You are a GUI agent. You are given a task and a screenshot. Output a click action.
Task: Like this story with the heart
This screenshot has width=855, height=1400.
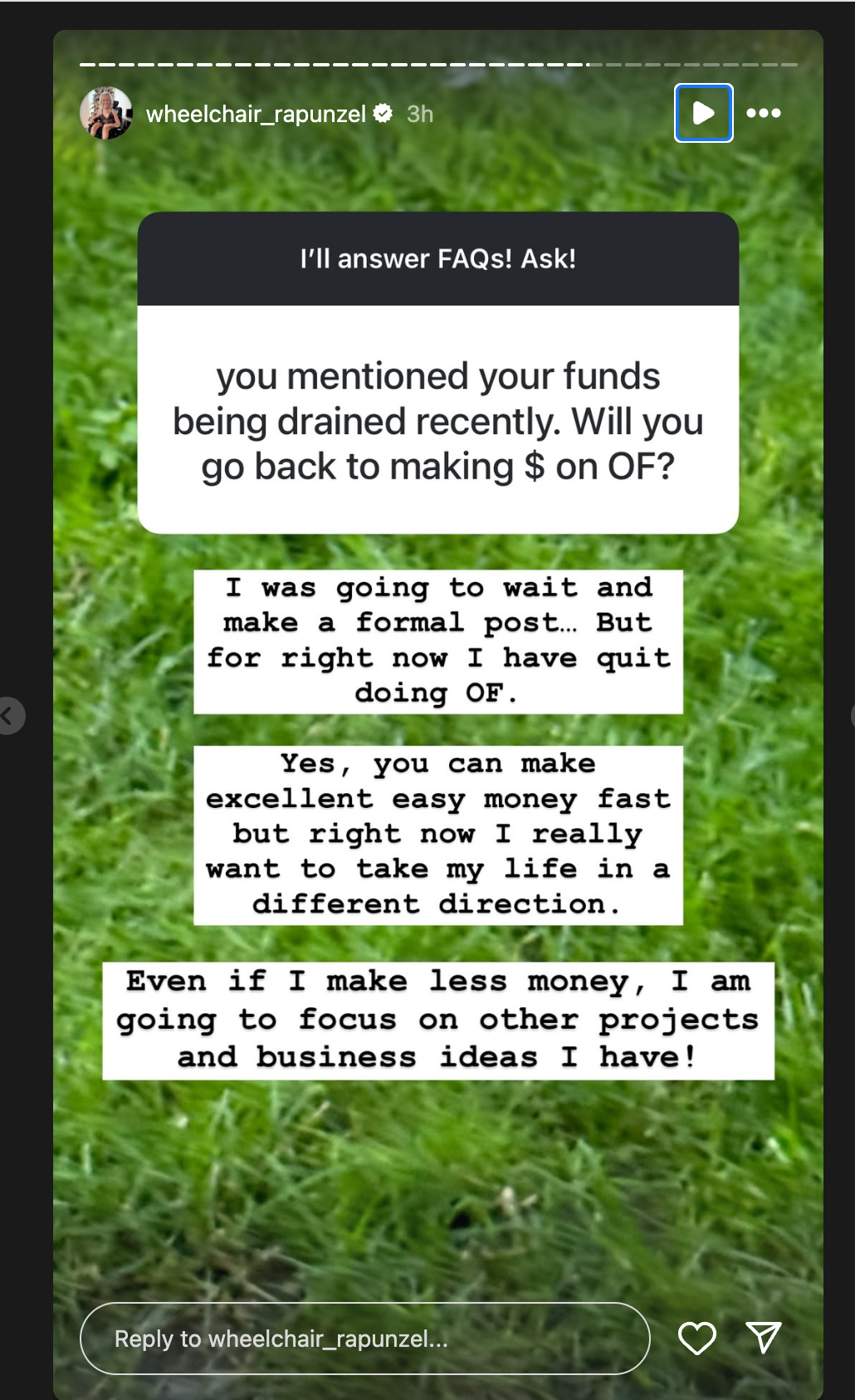696,1338
